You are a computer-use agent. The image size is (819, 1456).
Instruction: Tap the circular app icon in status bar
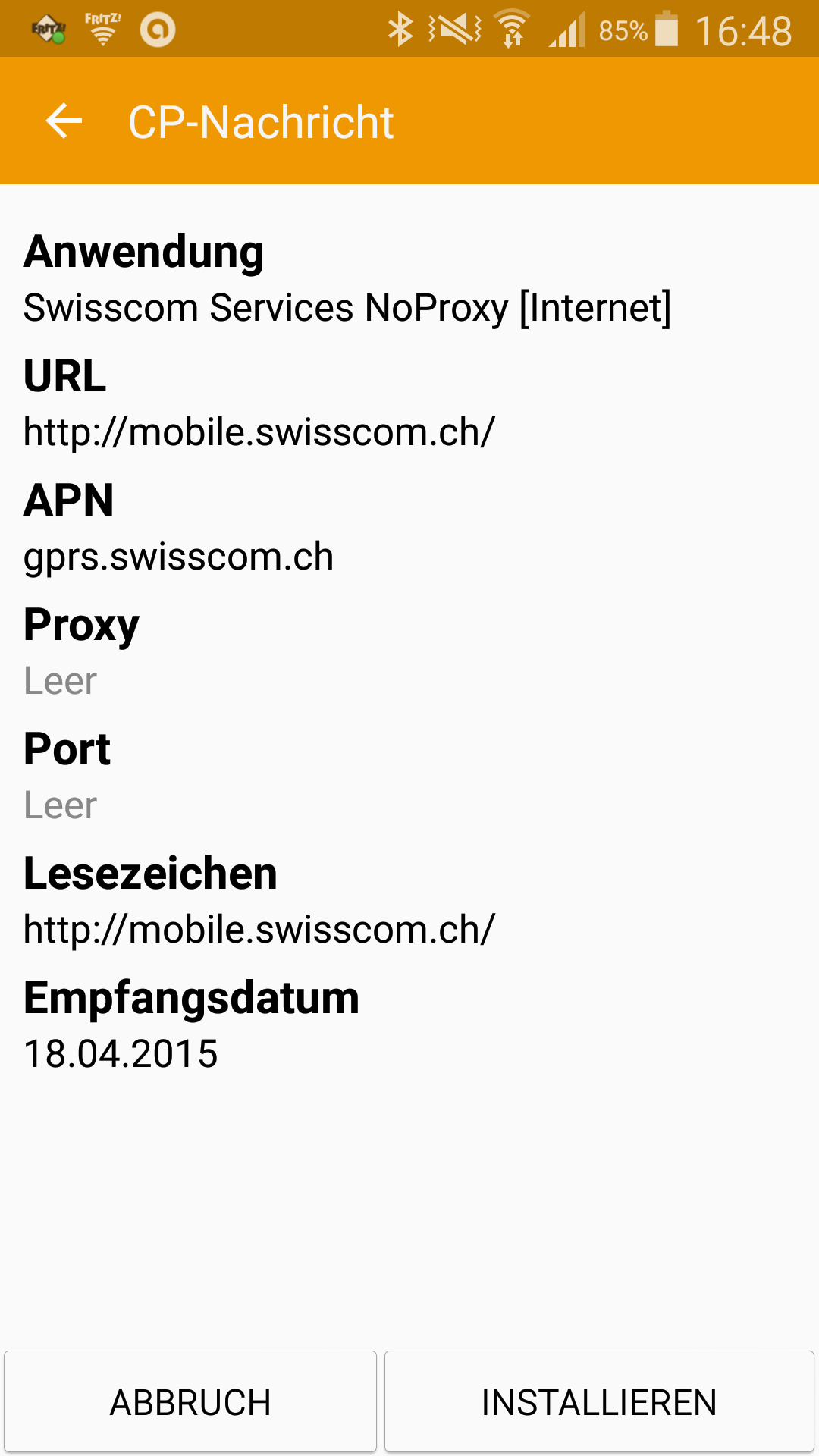pyautogui.click(x=158, y=28)
